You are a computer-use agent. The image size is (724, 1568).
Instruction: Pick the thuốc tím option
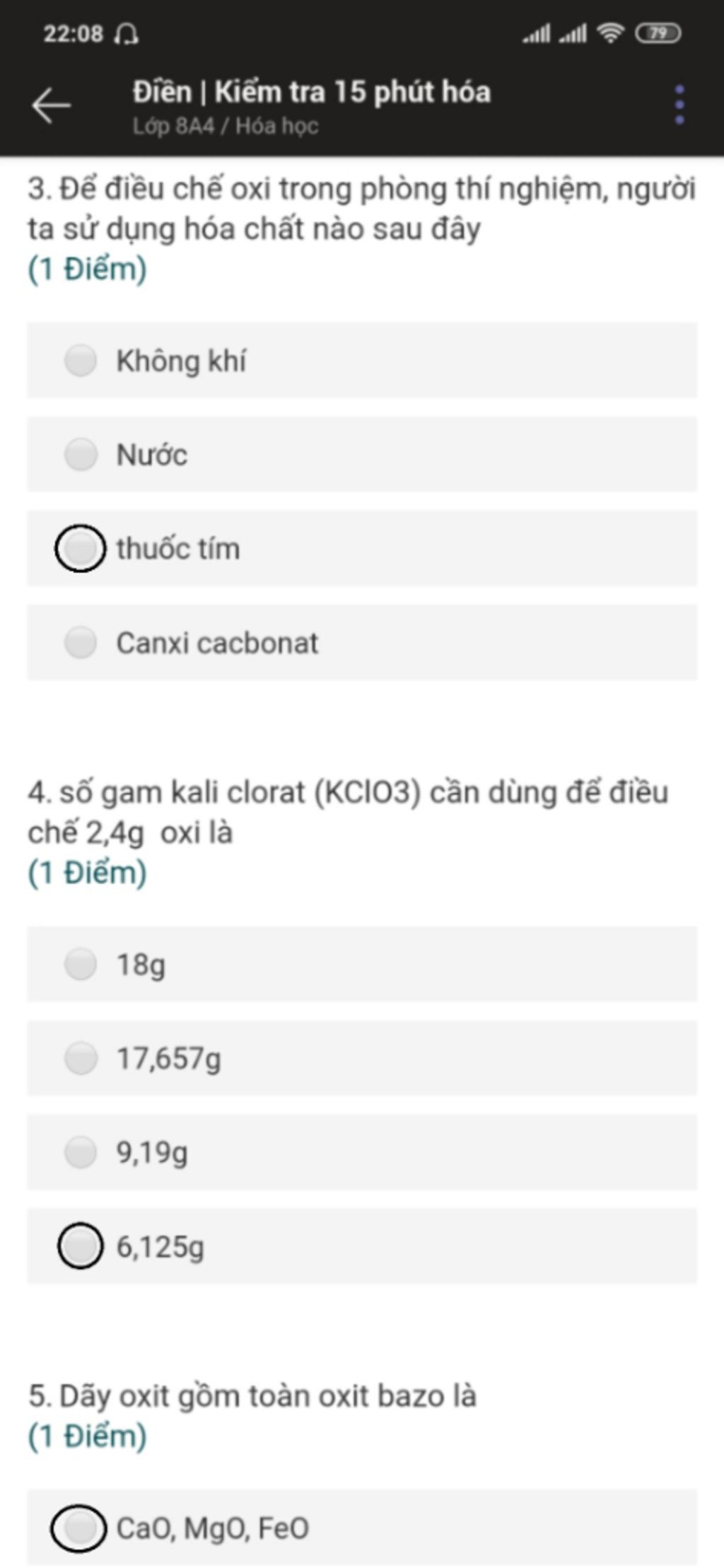point(81,548)
